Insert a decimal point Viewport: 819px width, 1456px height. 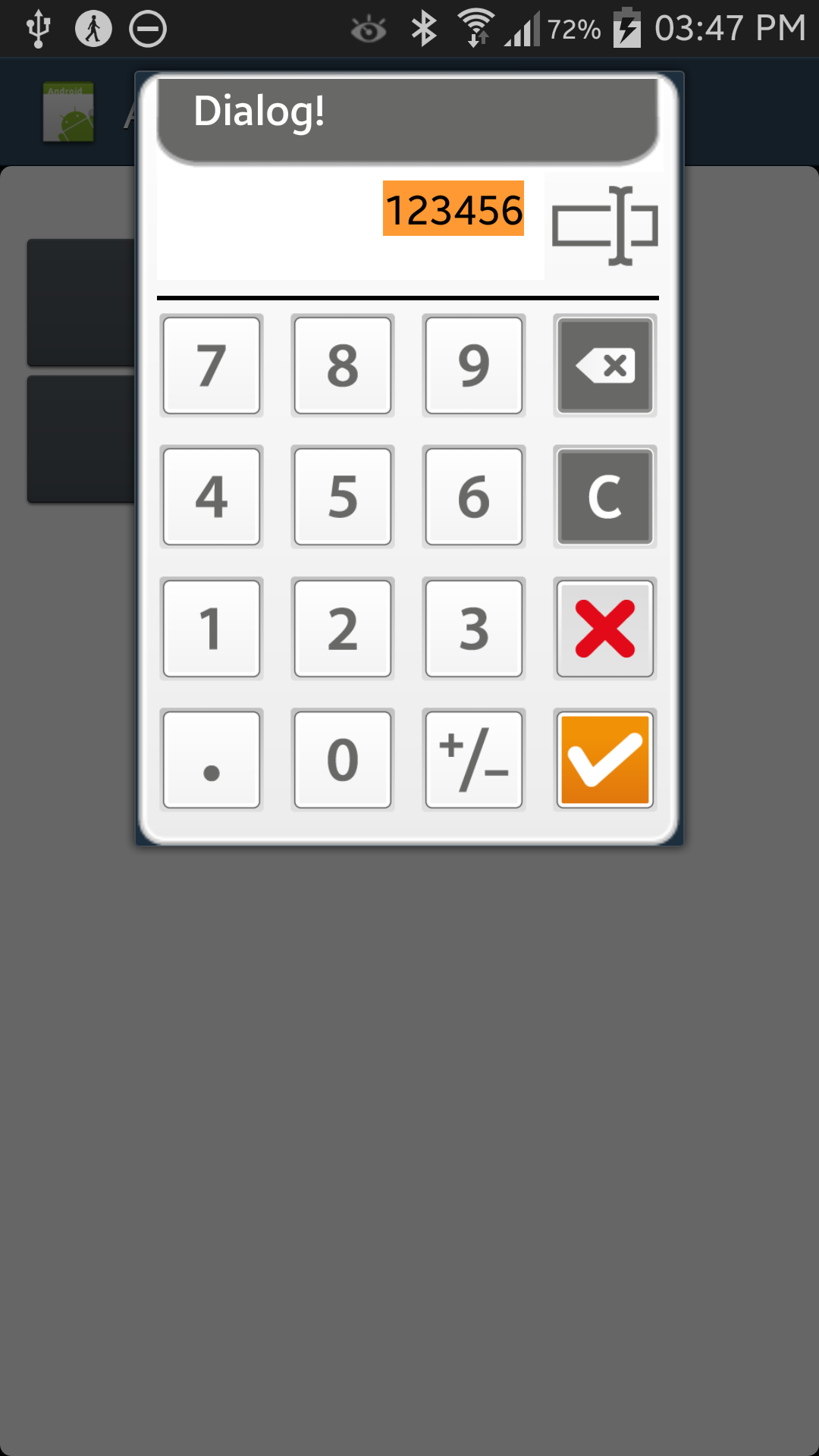pyautogui.click(x=212, y=760)
